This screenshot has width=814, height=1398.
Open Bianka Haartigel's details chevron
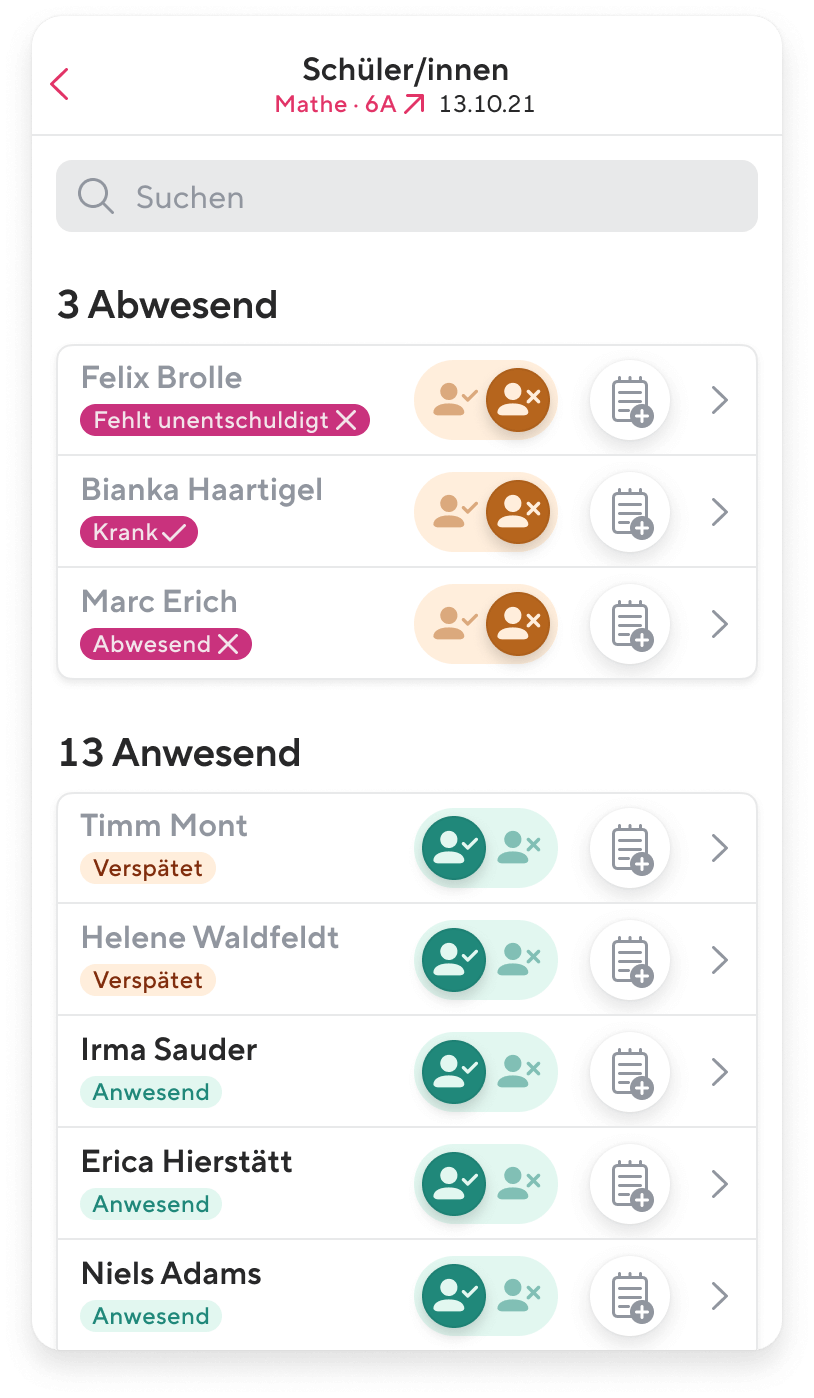pos(719,512)
